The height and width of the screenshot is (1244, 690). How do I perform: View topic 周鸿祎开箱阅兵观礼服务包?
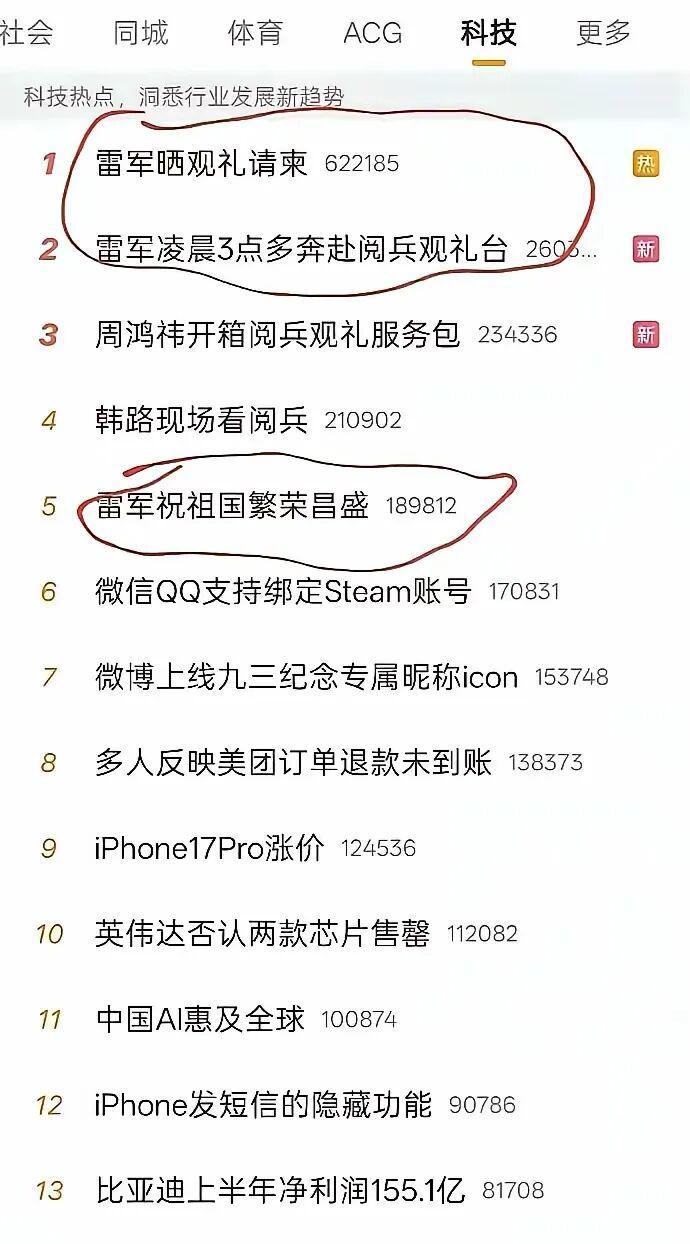pos(277,334)
